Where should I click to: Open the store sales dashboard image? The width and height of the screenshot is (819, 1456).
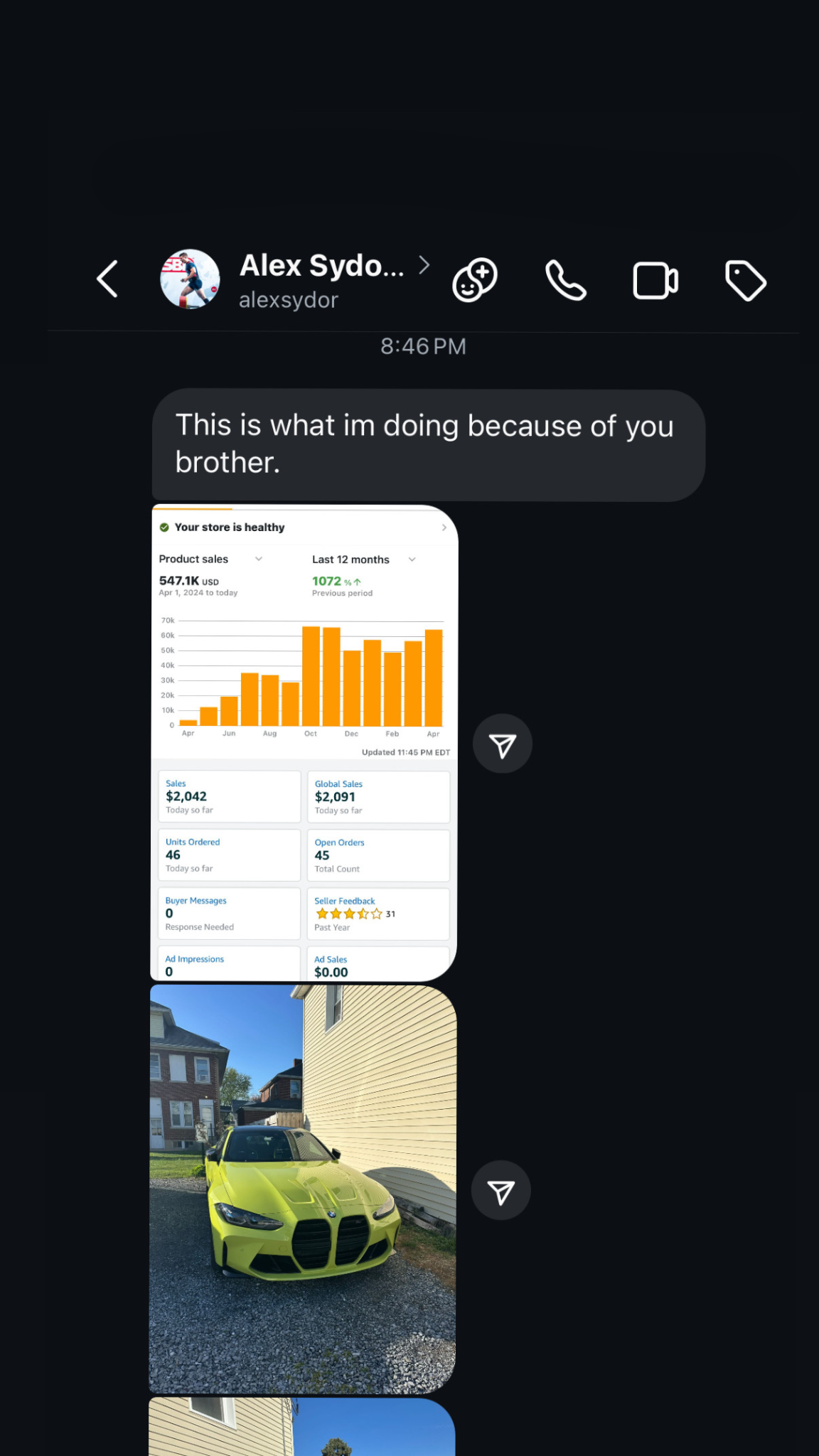pyautogui.click(x=304, y=743)
